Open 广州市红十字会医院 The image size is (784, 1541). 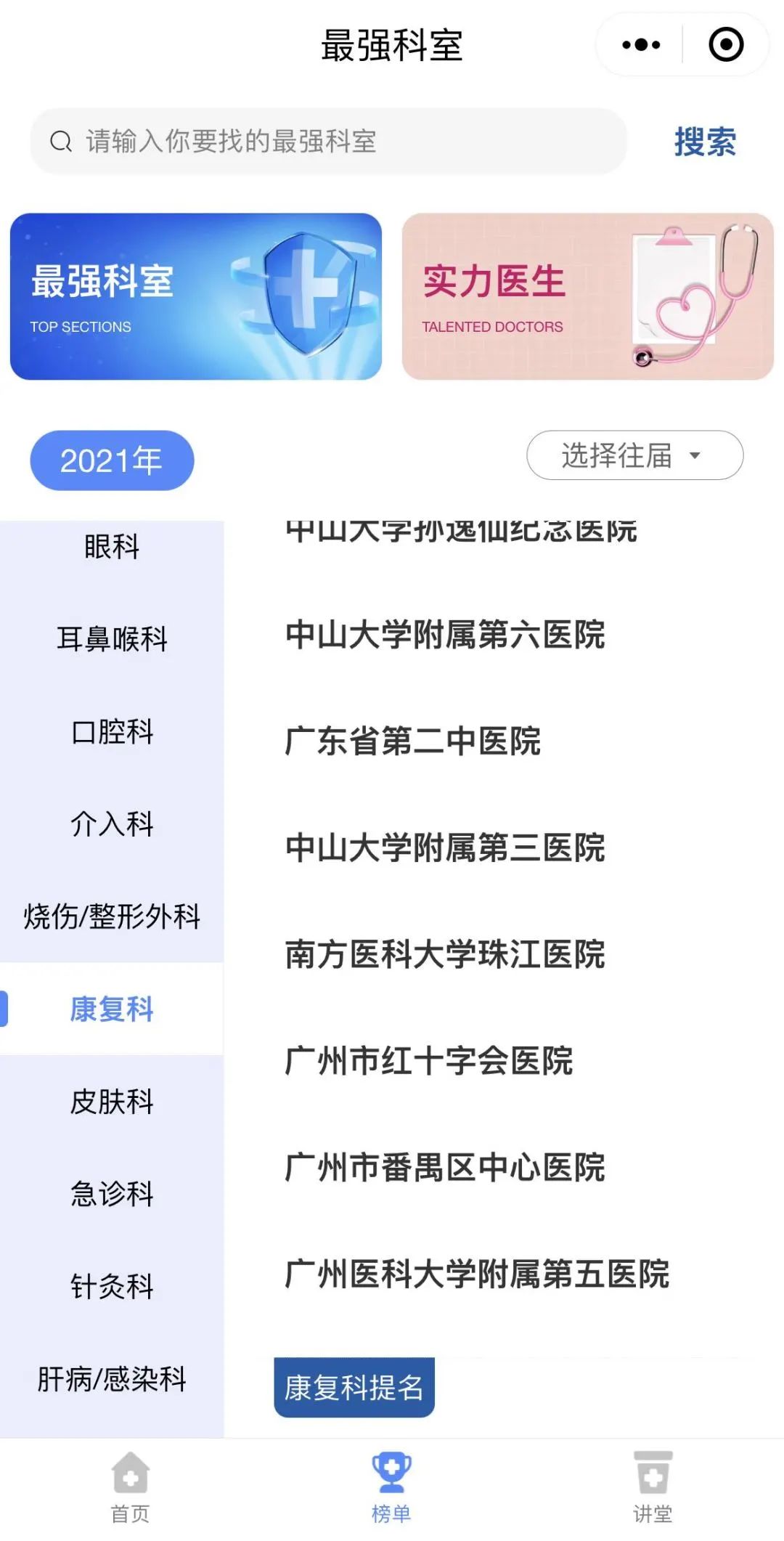(429, 1061)
